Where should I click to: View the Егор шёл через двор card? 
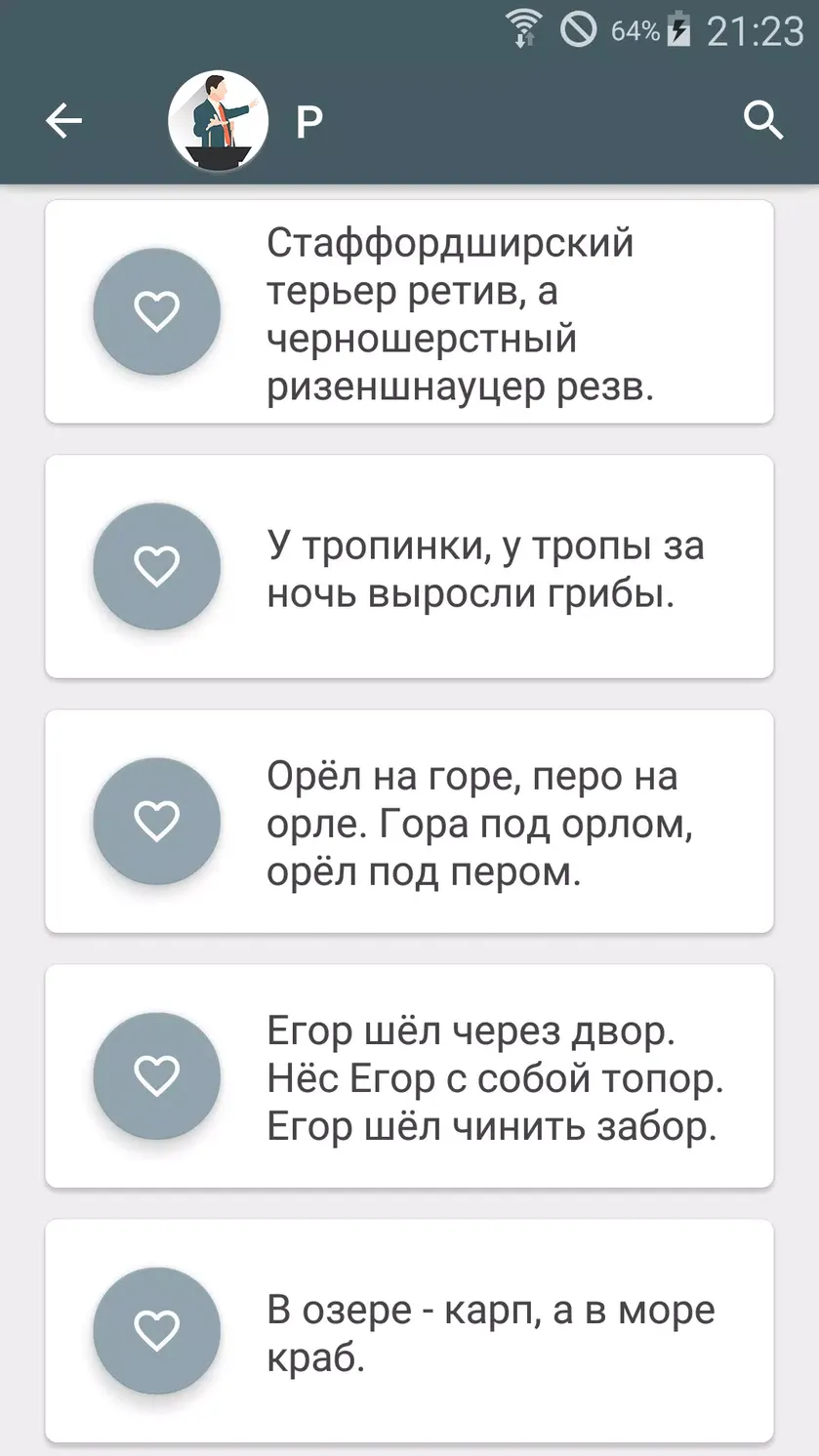click(409, 1076)
